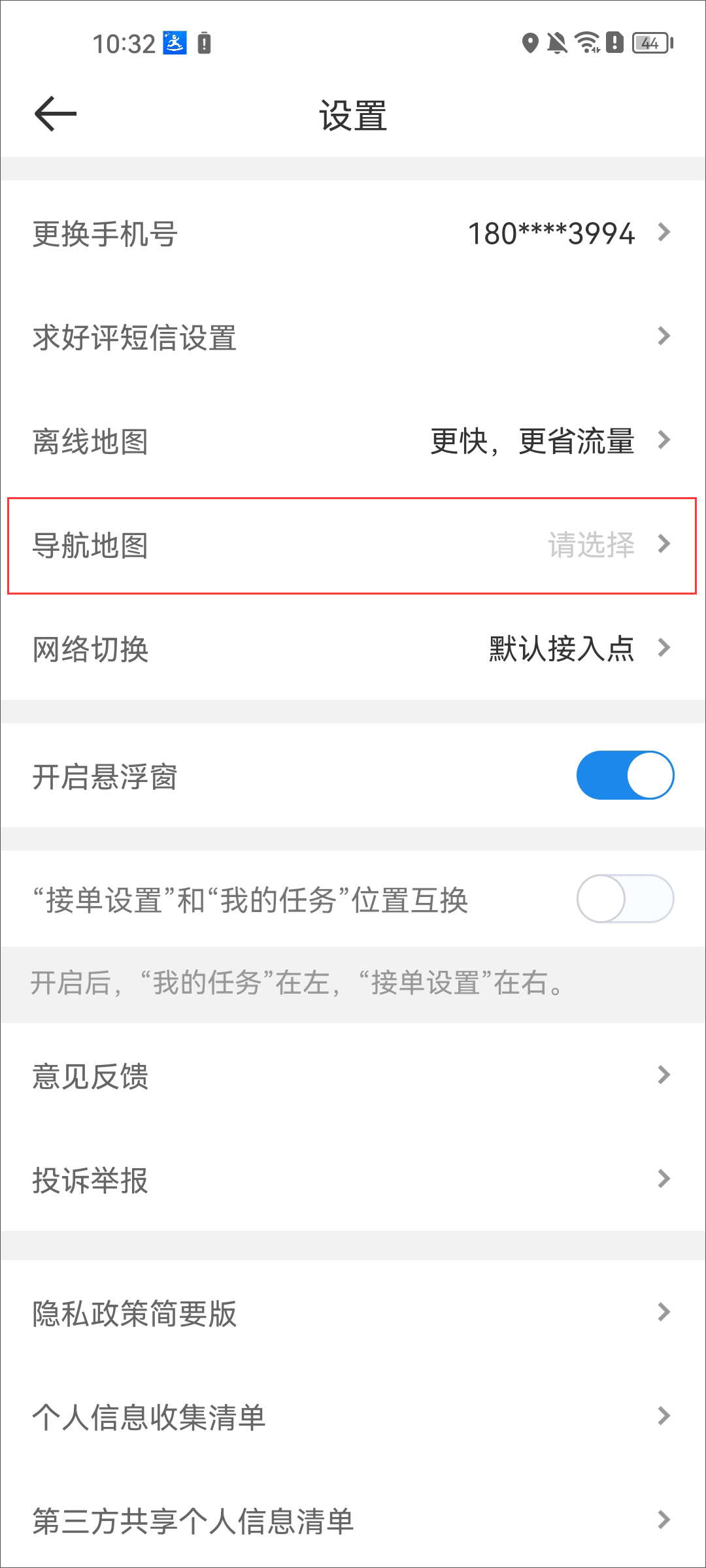
Task: Tap the blue running-person icon in status bar
Action: pyautogui.click(x=174, y=44)
